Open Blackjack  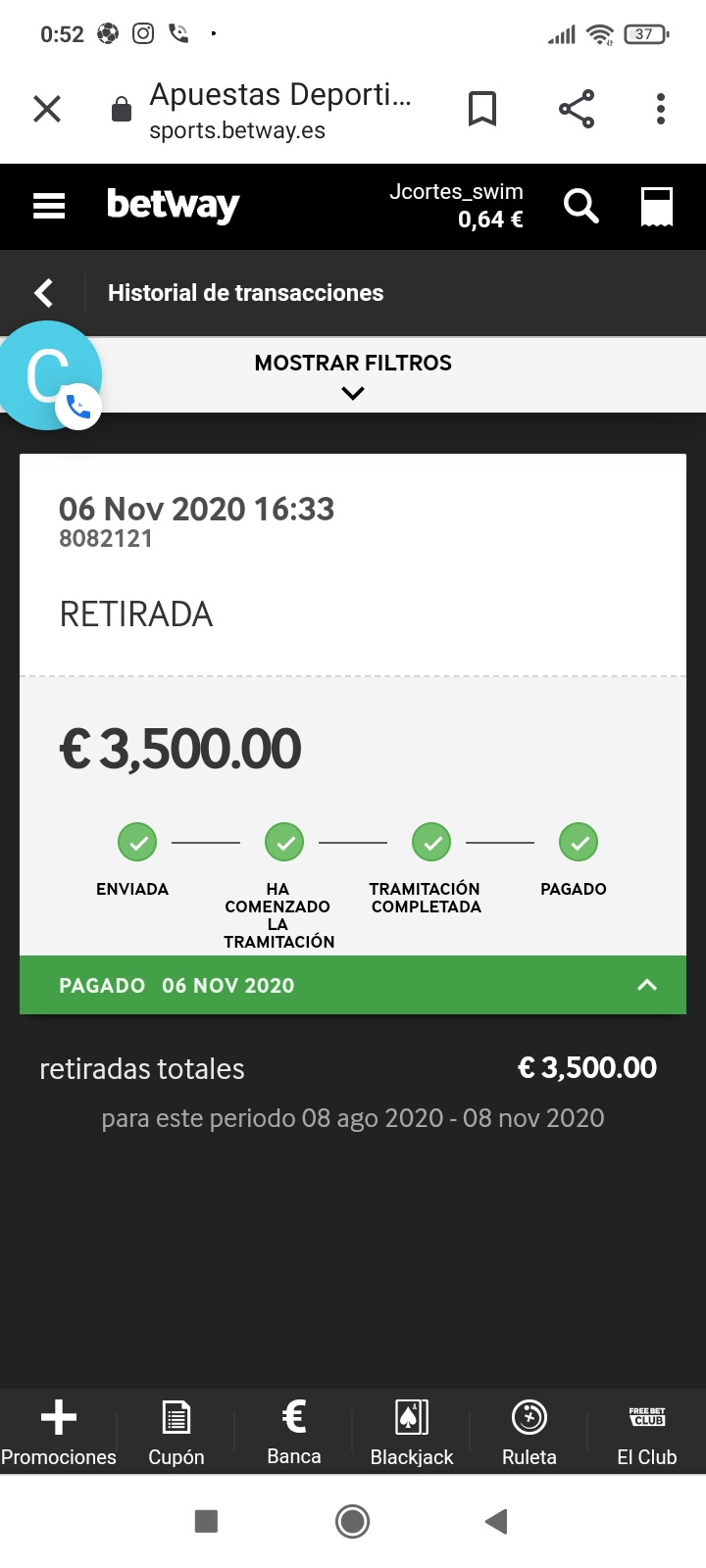[x=412, y=1433]
